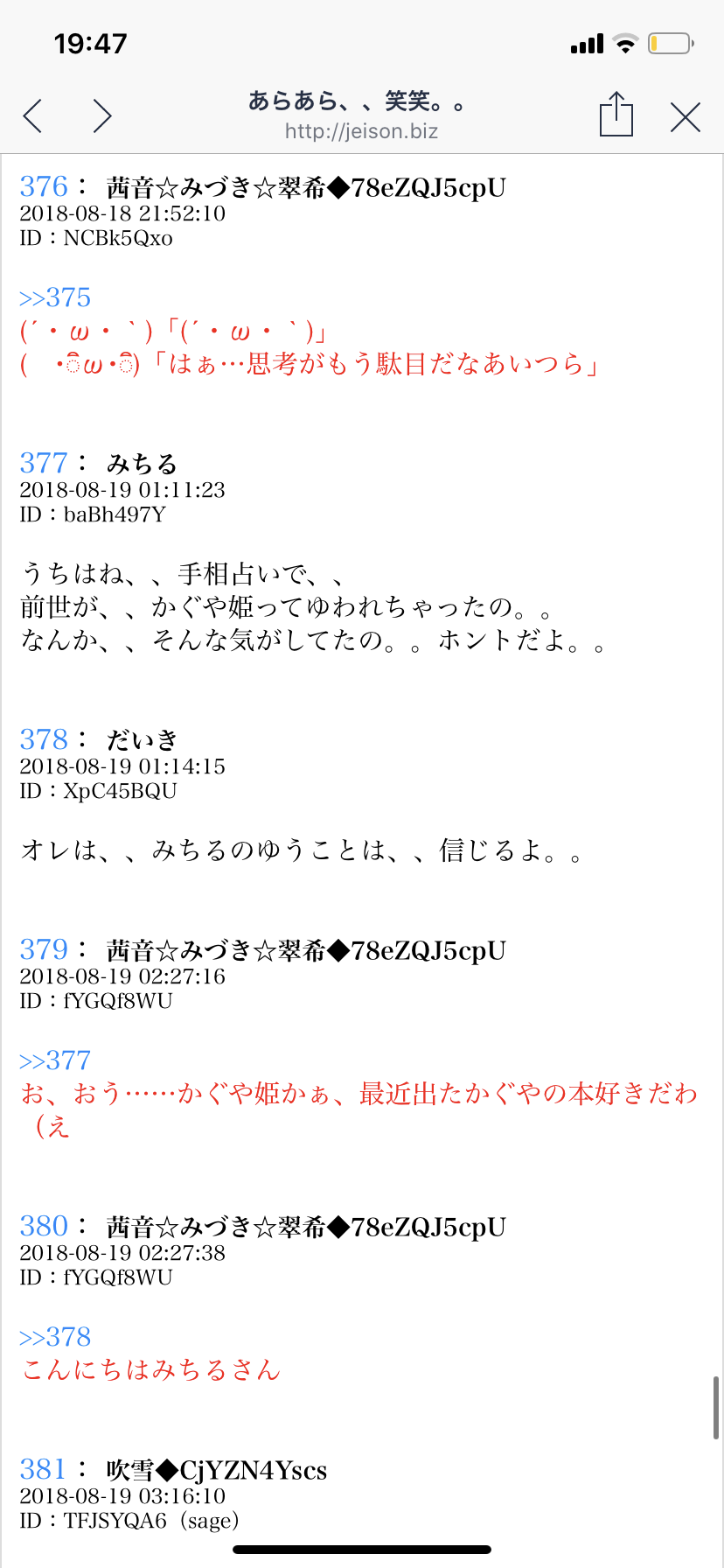Go forward to the next page
724x1568 pixels.
click(x=102, y=115)
